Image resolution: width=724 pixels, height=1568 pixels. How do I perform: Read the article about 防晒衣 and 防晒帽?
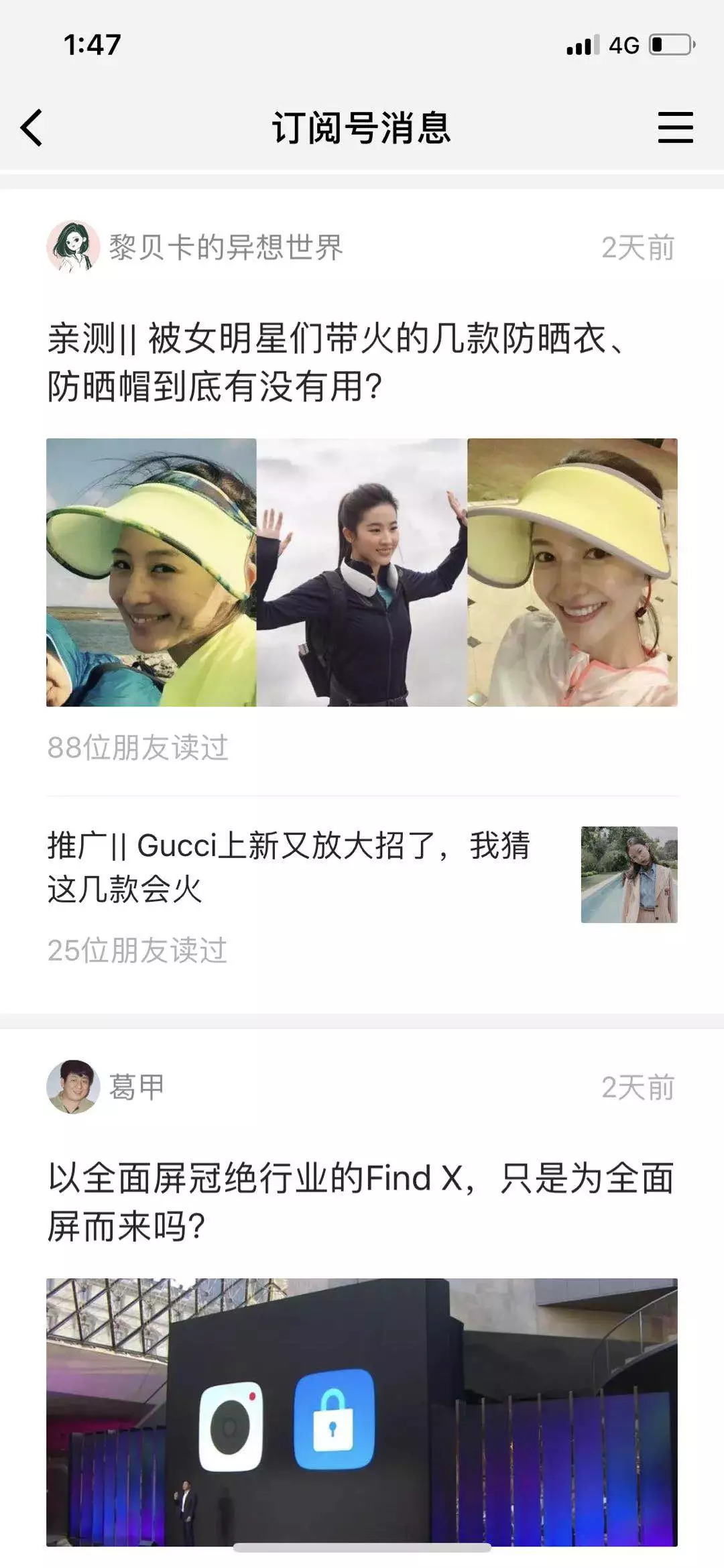[335, 362]
